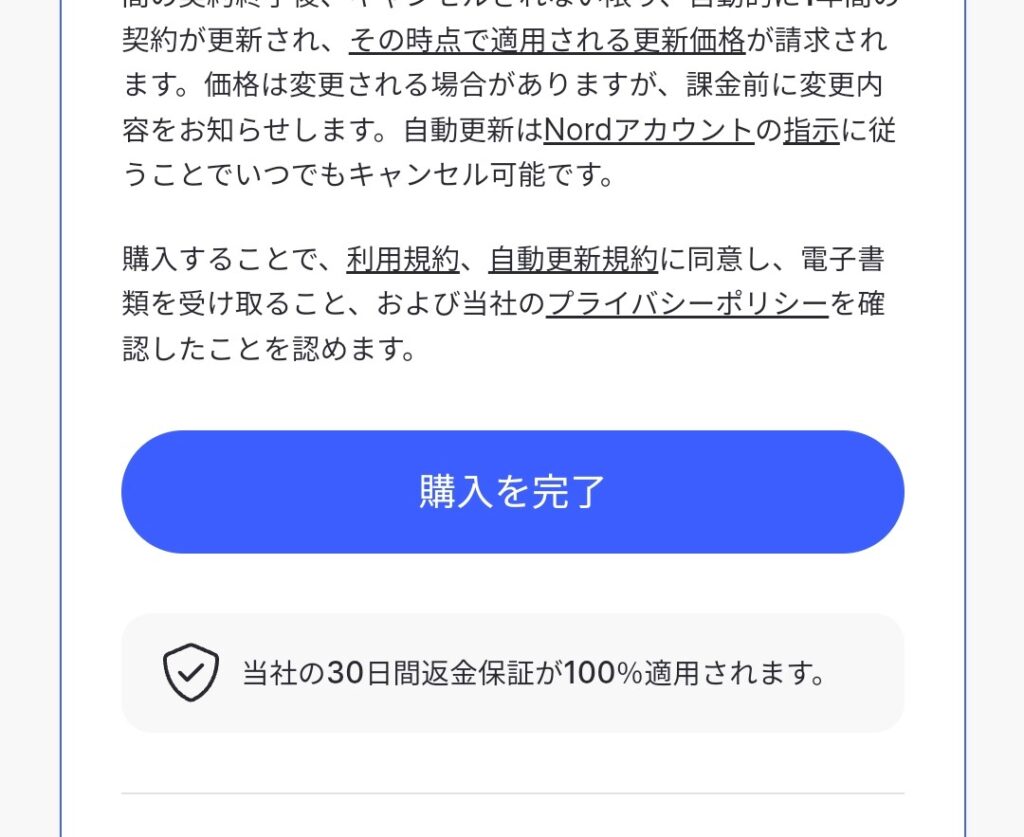Open the 自動更新規約 link

point(572,259)
